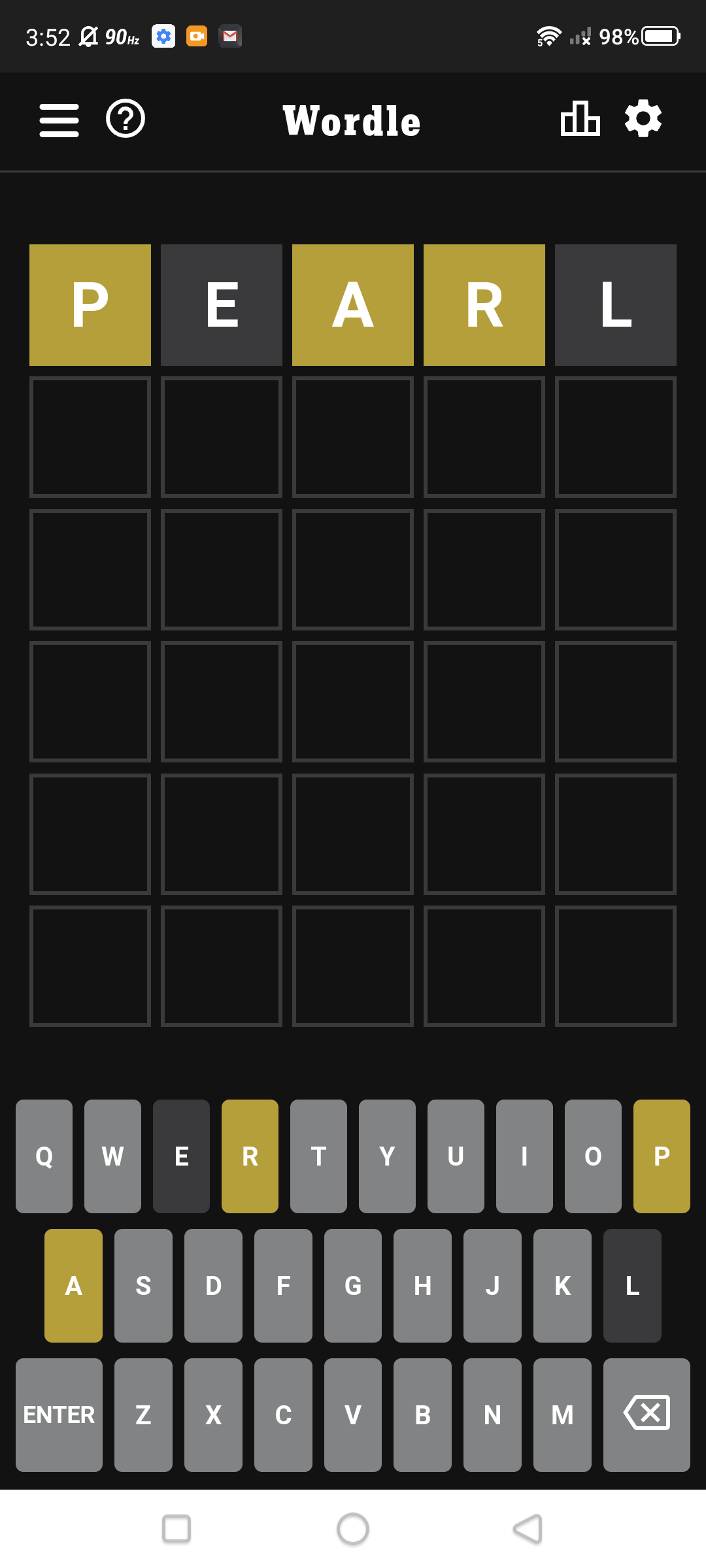706x1568 pixels.
Task: Open the Wordle hamburger menu
Action: click(x=59, y=120)
